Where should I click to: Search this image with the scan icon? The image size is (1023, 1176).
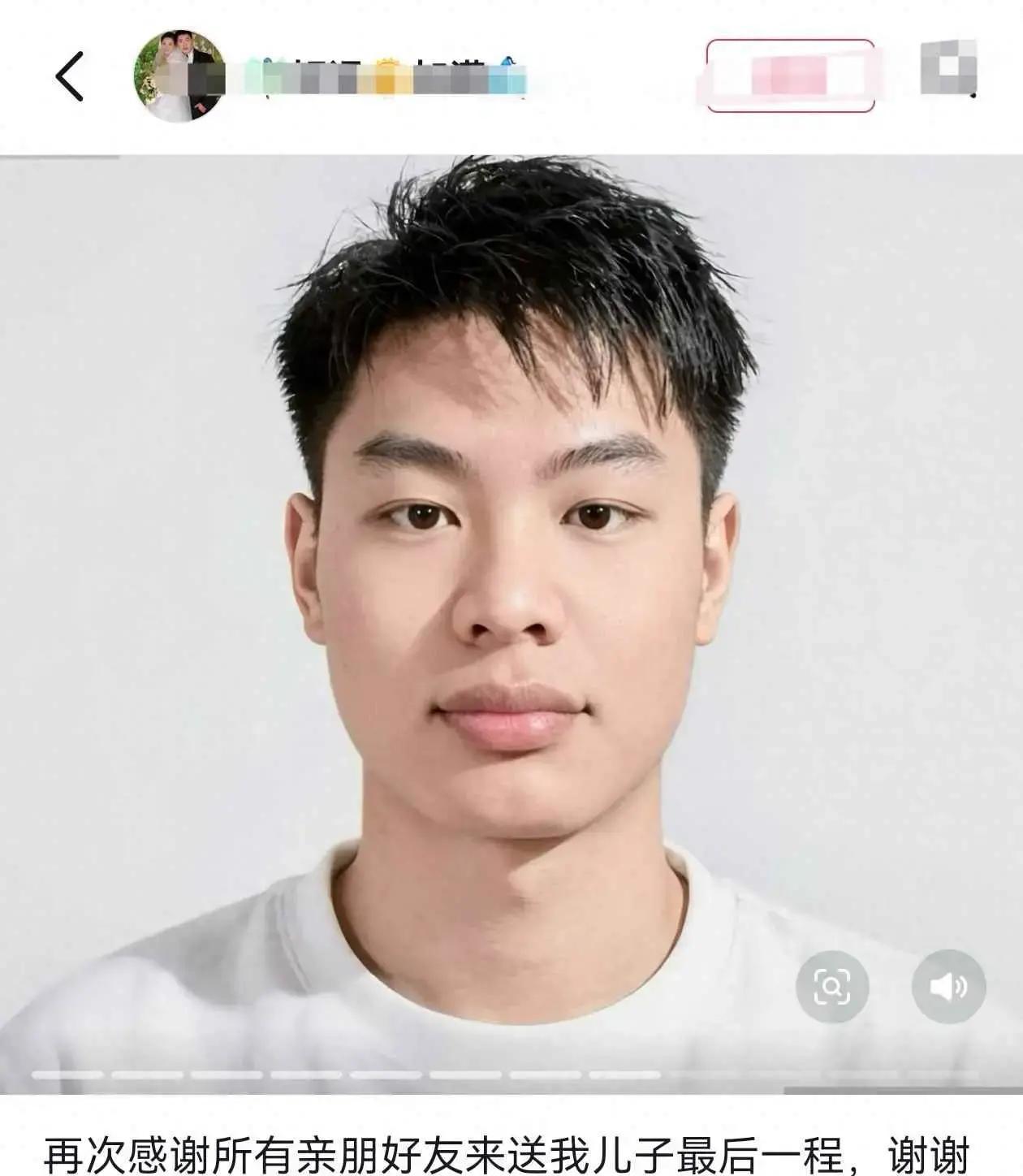tap(832, 986)
